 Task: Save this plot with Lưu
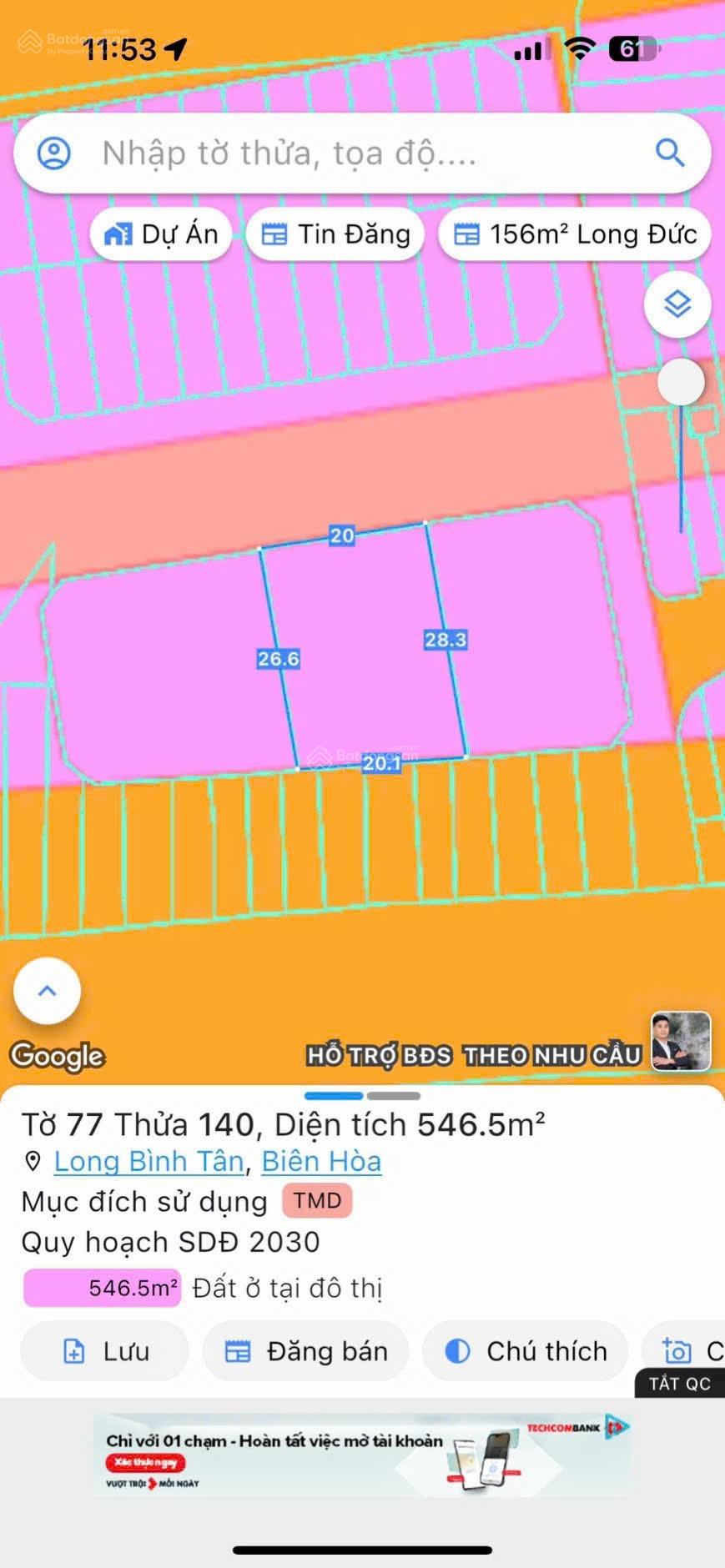[105, 1351]
